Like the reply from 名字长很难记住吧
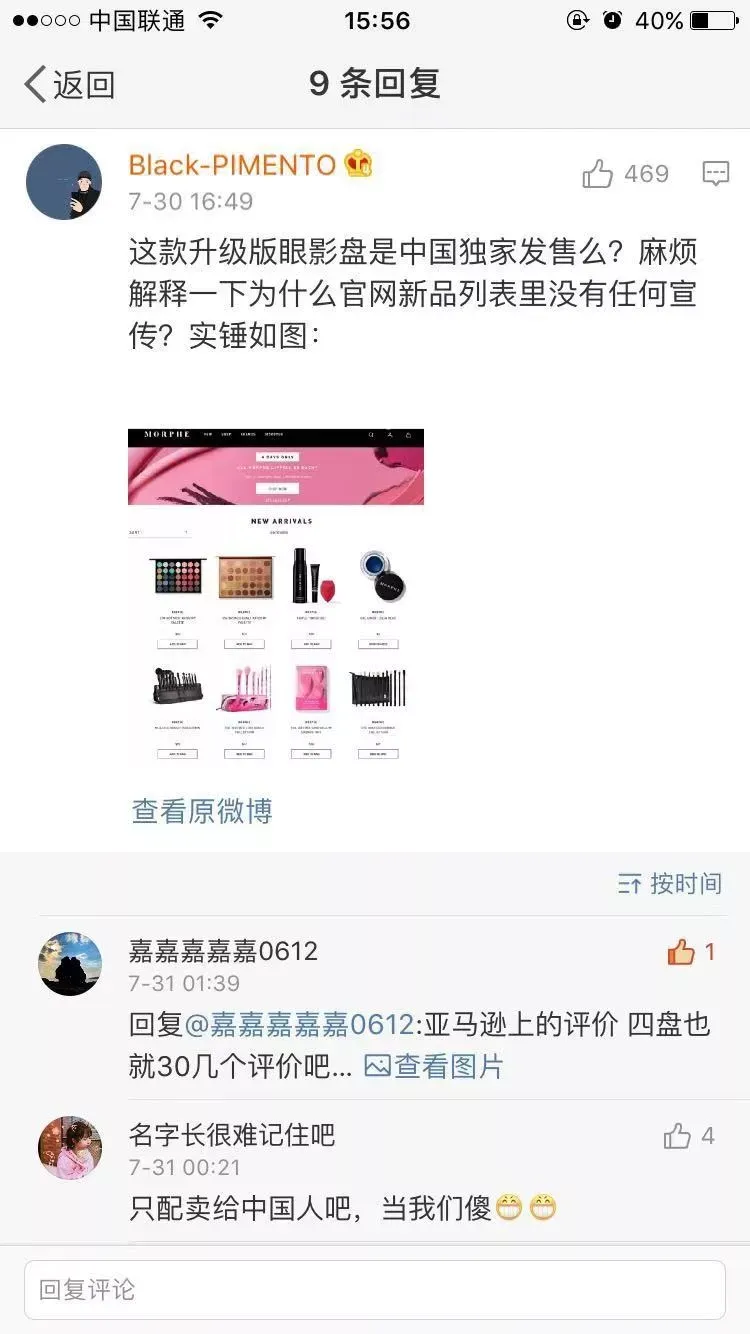Screen dimensions: 750x1334 click(678, 1136)
